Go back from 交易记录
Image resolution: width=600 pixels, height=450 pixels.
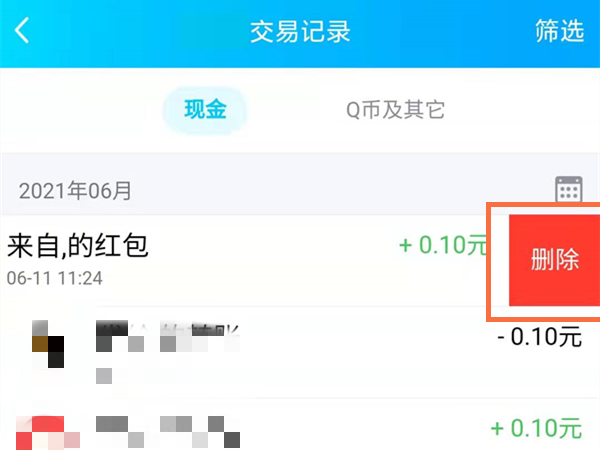click(x=22, y=31)
